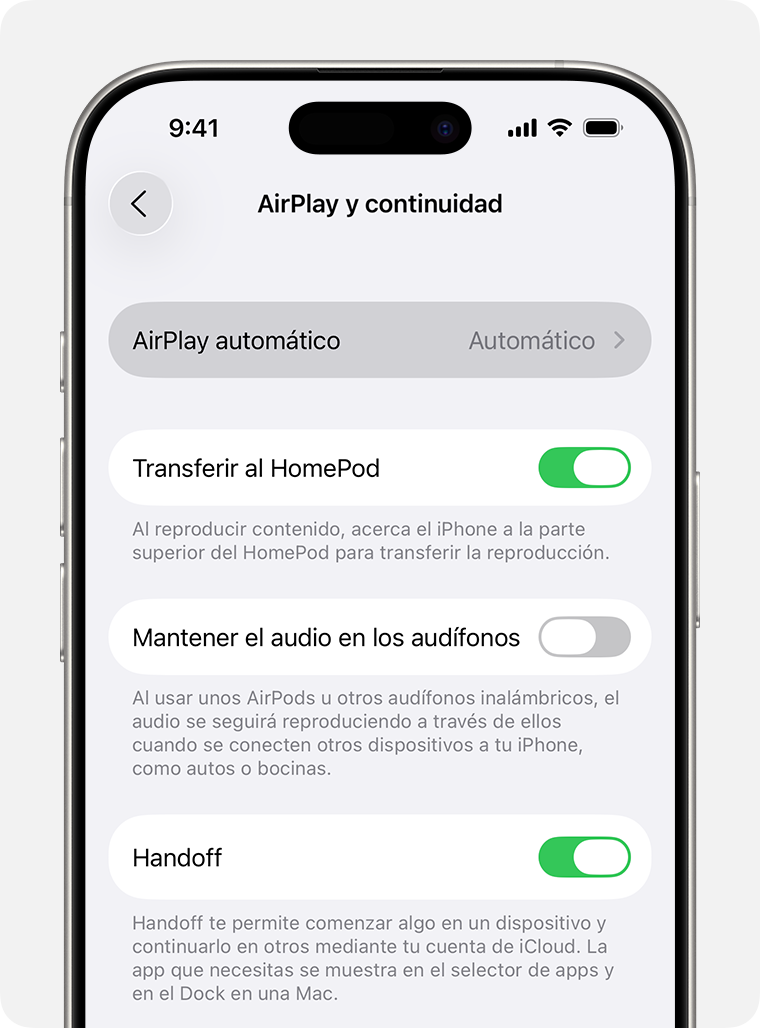Tap the green Handoff switch icon
The height and width of the screenshot is (1028, 760).
point(584,857)
